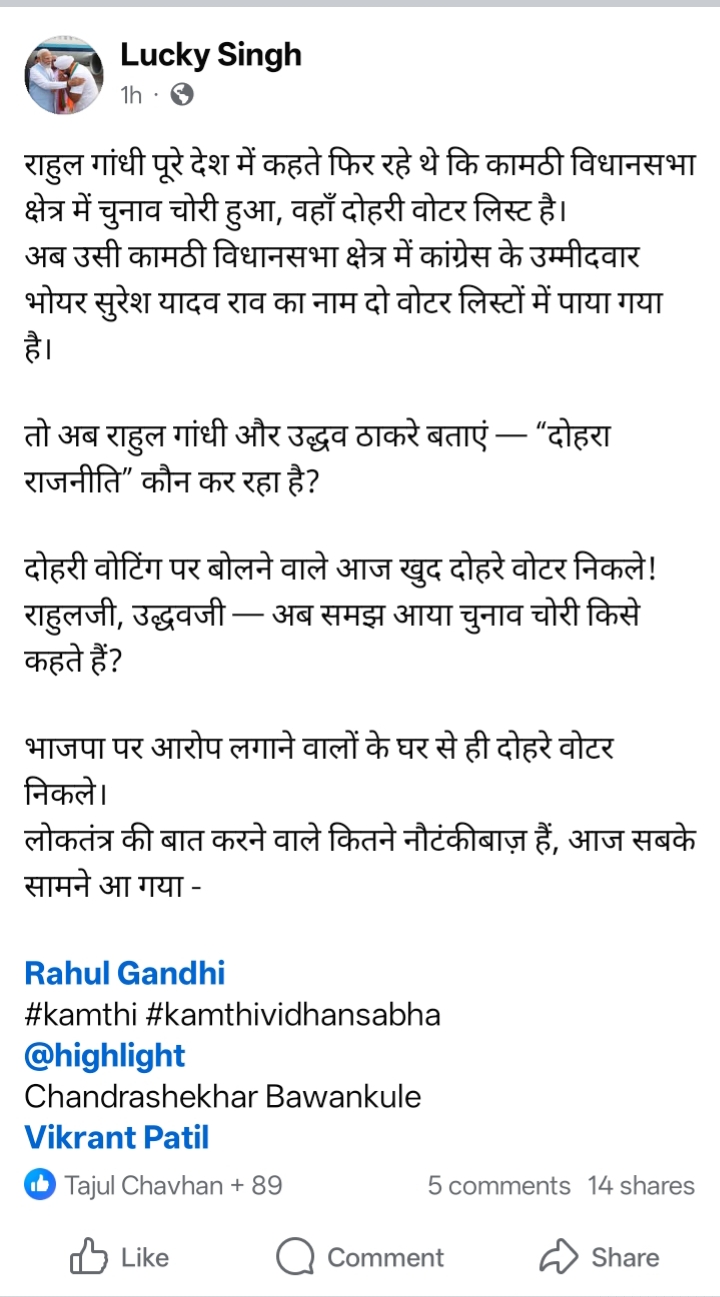720x1297 pixels.
Task: Open Lucky Singh's profile picture
Action: [63, 76]
